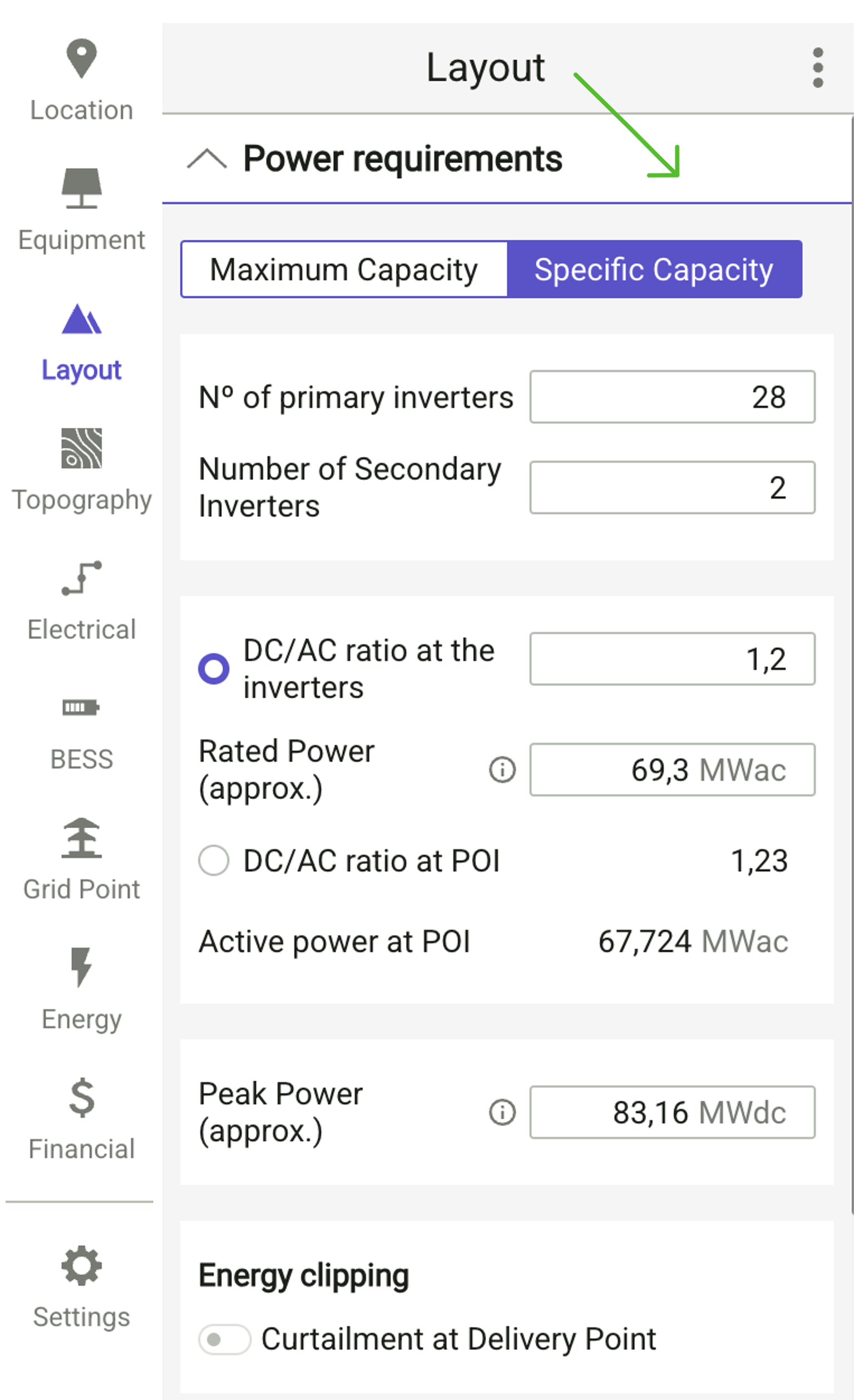The height and width of the screenshot is (1400, 854).
Task: Open the Layout options kebab menu
Action: (x=818, y=66)
